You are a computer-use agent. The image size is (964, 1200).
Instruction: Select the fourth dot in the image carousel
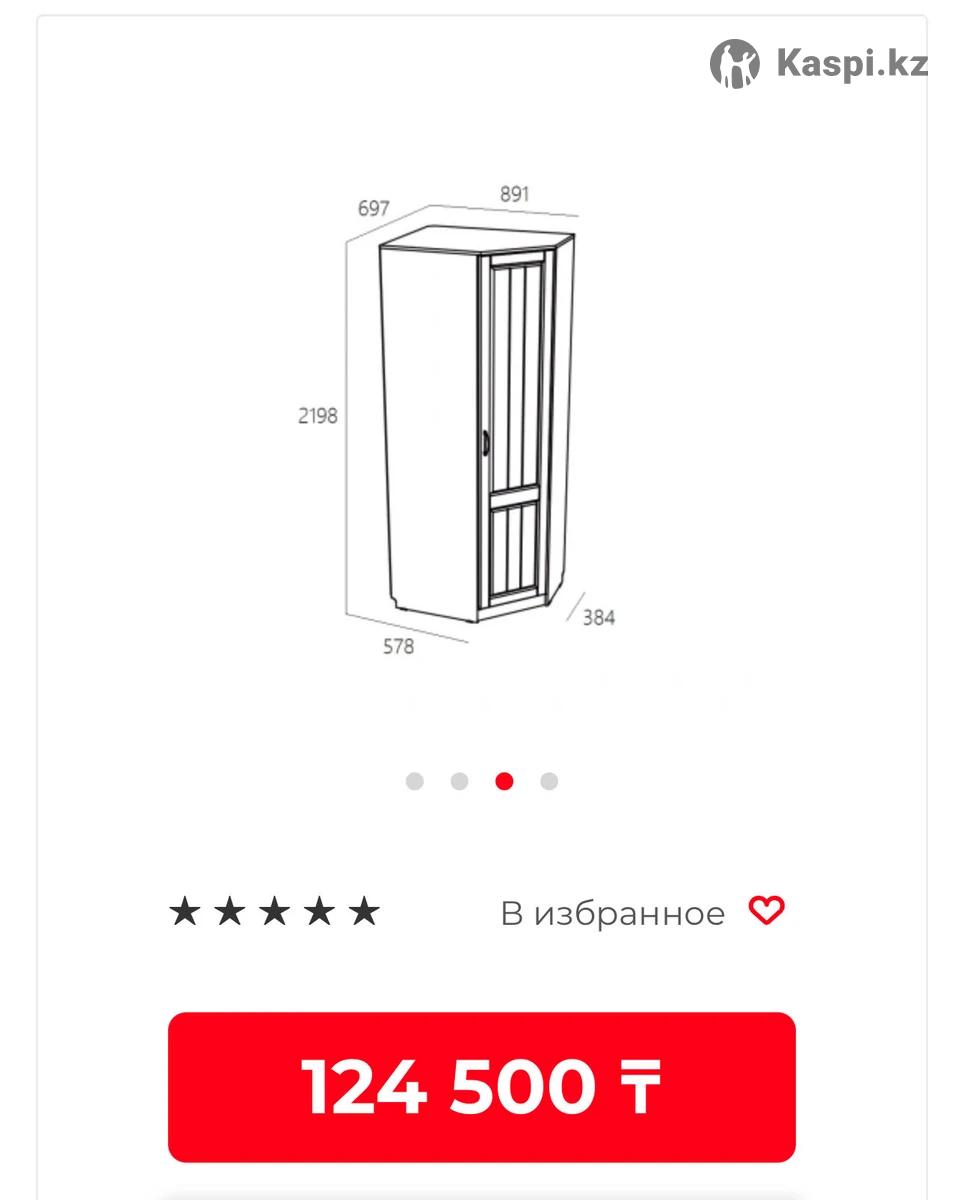pos(549,781)
